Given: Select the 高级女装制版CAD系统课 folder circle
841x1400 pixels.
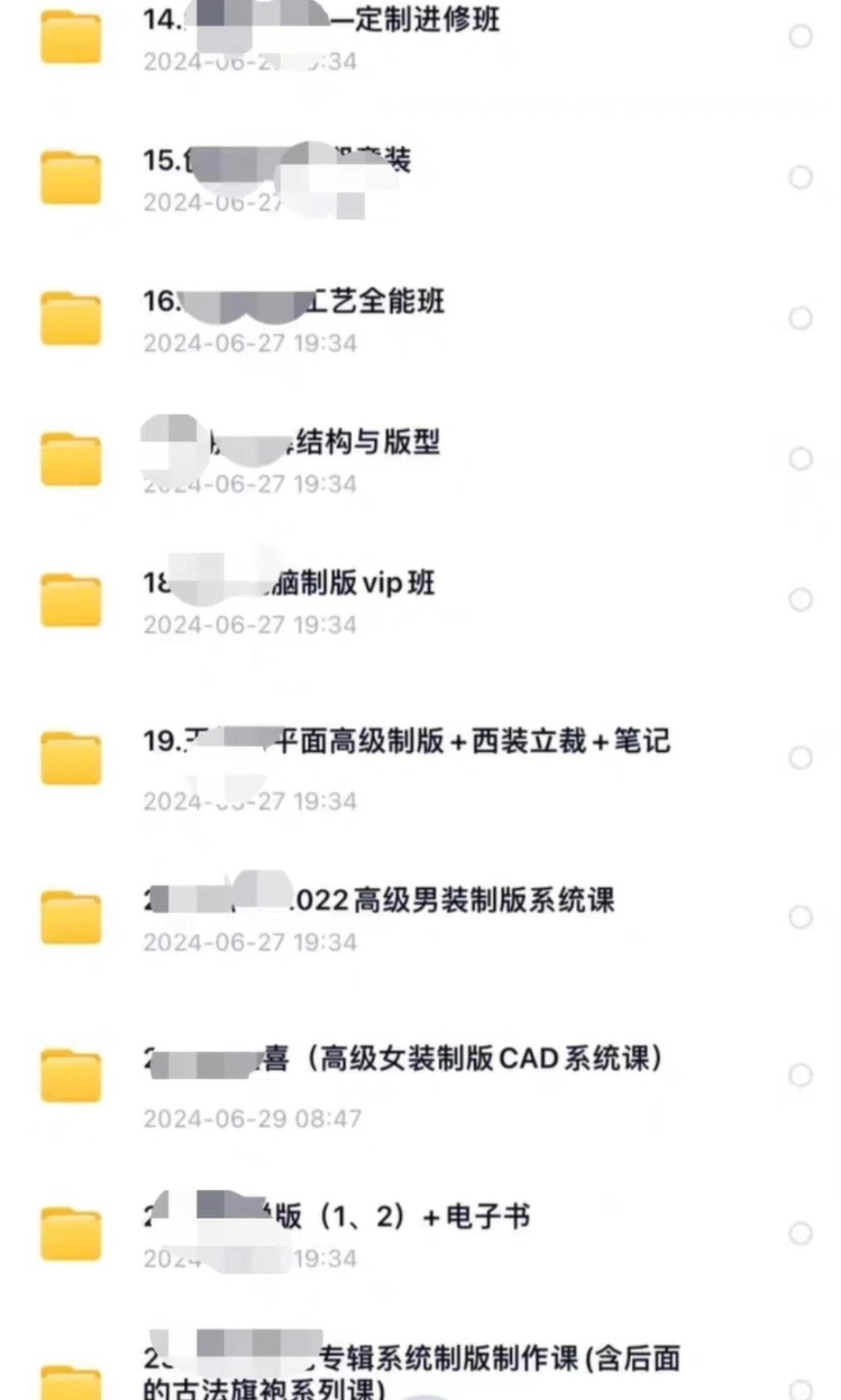Looking at the screenshot, I should (x=800, y=1075).
